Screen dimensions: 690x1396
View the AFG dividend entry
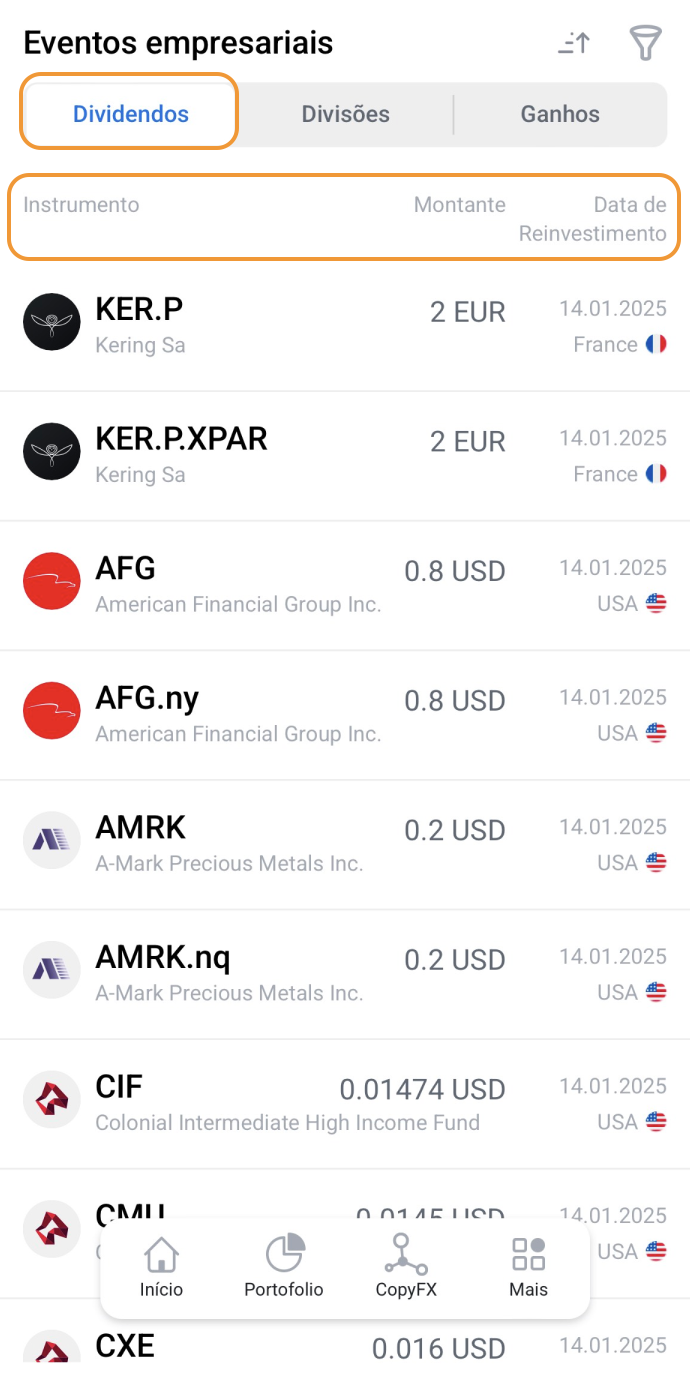(345, 585)
